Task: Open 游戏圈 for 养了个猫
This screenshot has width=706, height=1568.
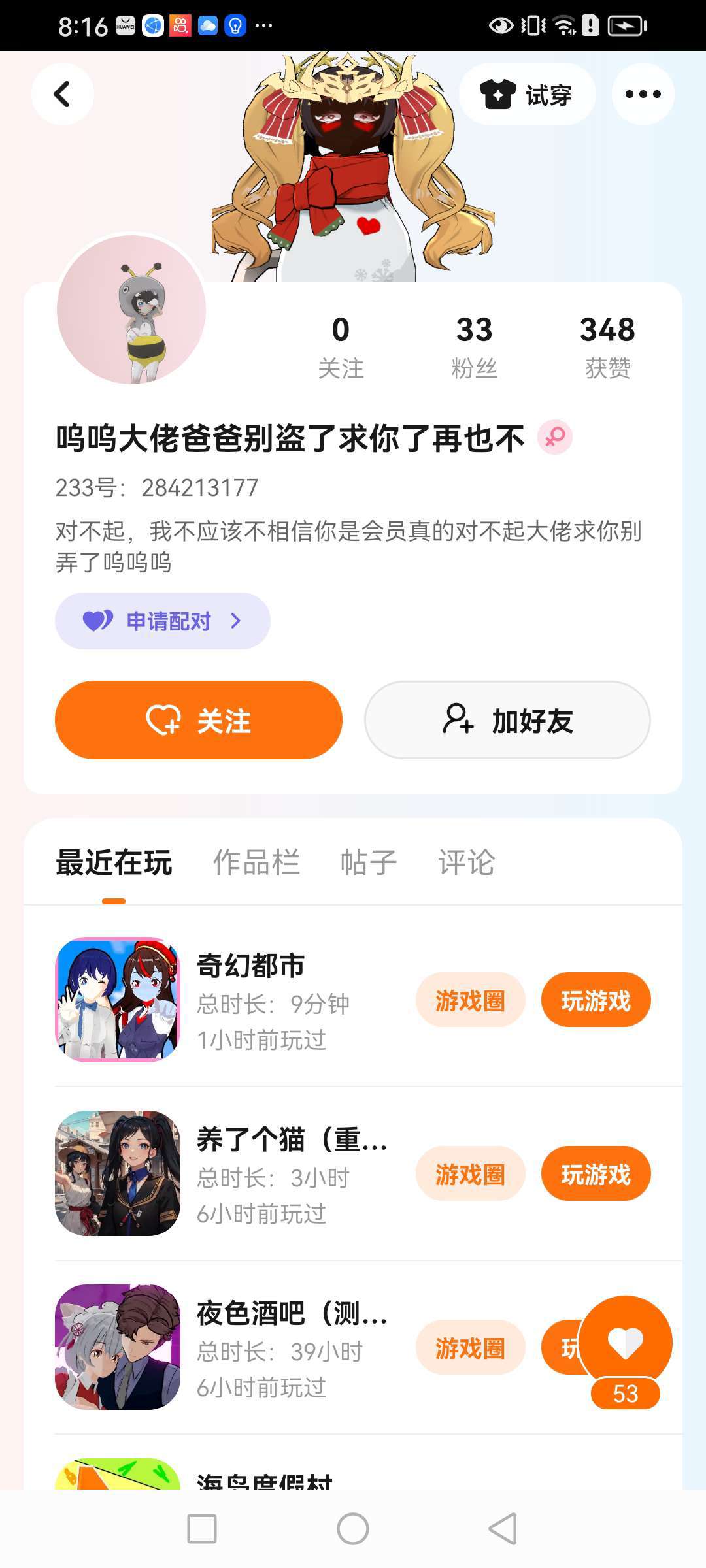Action: point(471,1174)
